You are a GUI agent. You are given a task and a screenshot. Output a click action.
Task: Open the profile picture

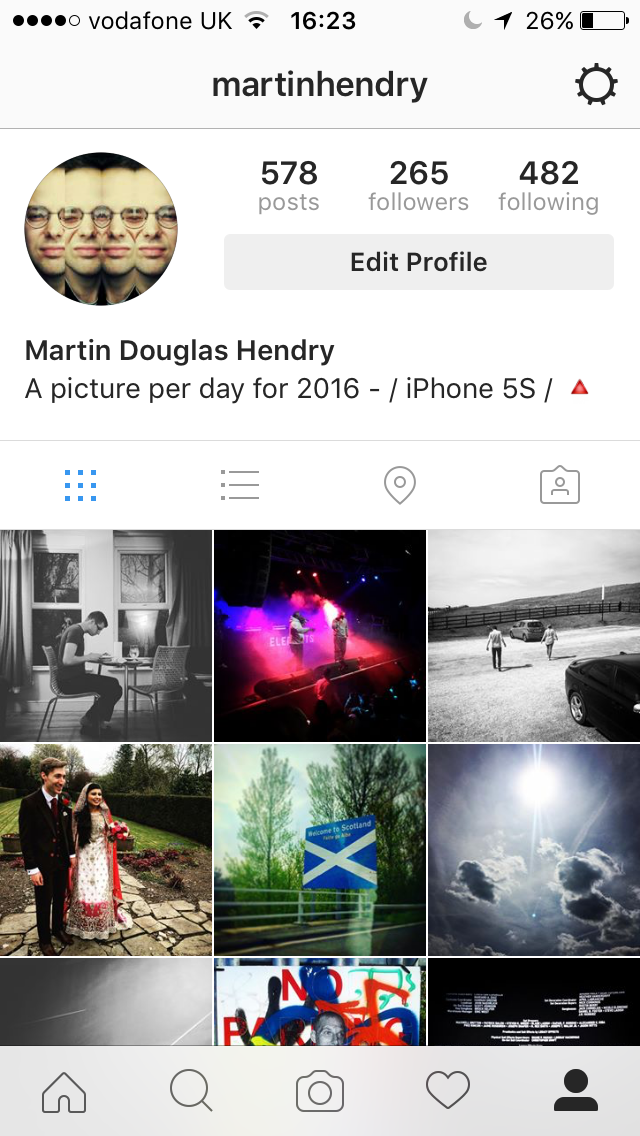pyautogui.click(x=101, y=229)
